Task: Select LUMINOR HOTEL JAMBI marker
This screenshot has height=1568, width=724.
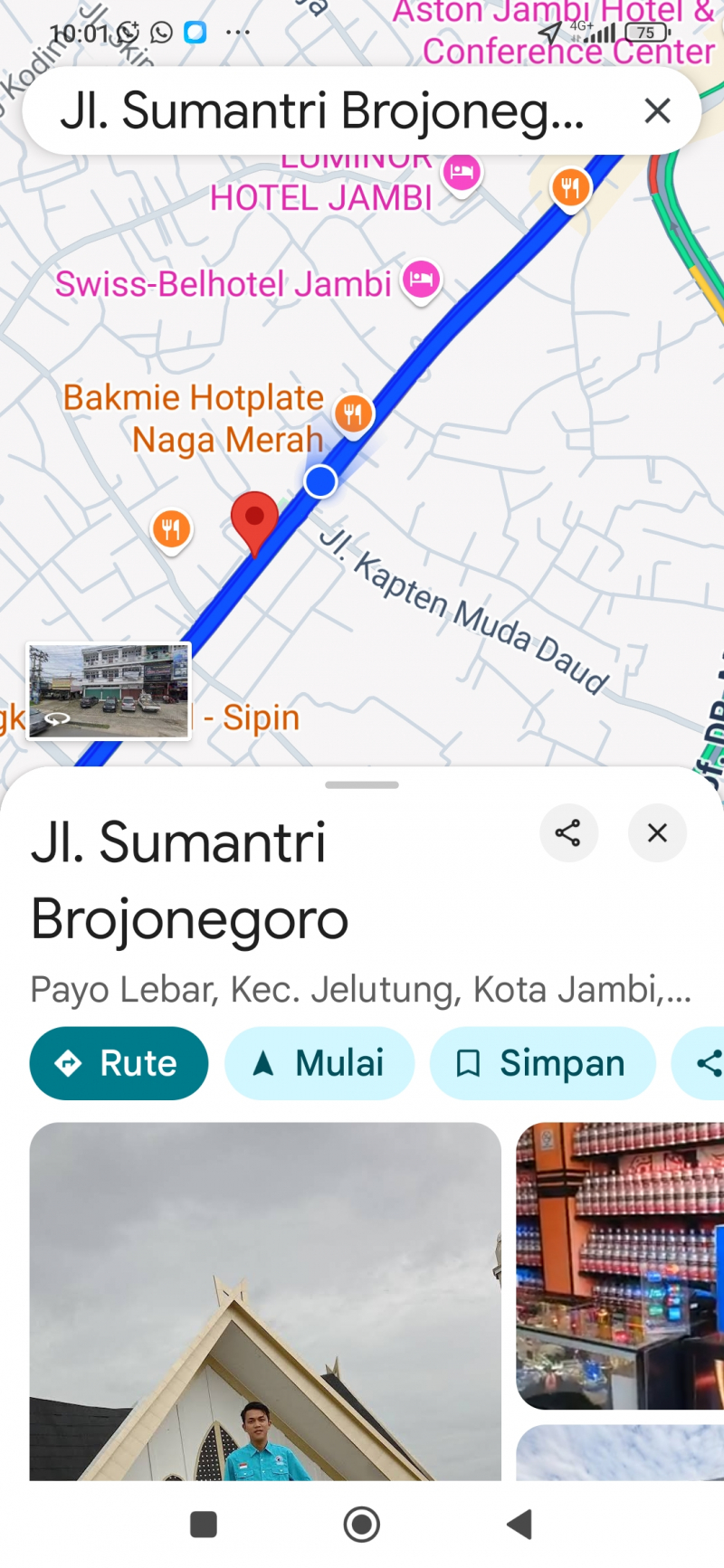Action: (x=462, y=172)
